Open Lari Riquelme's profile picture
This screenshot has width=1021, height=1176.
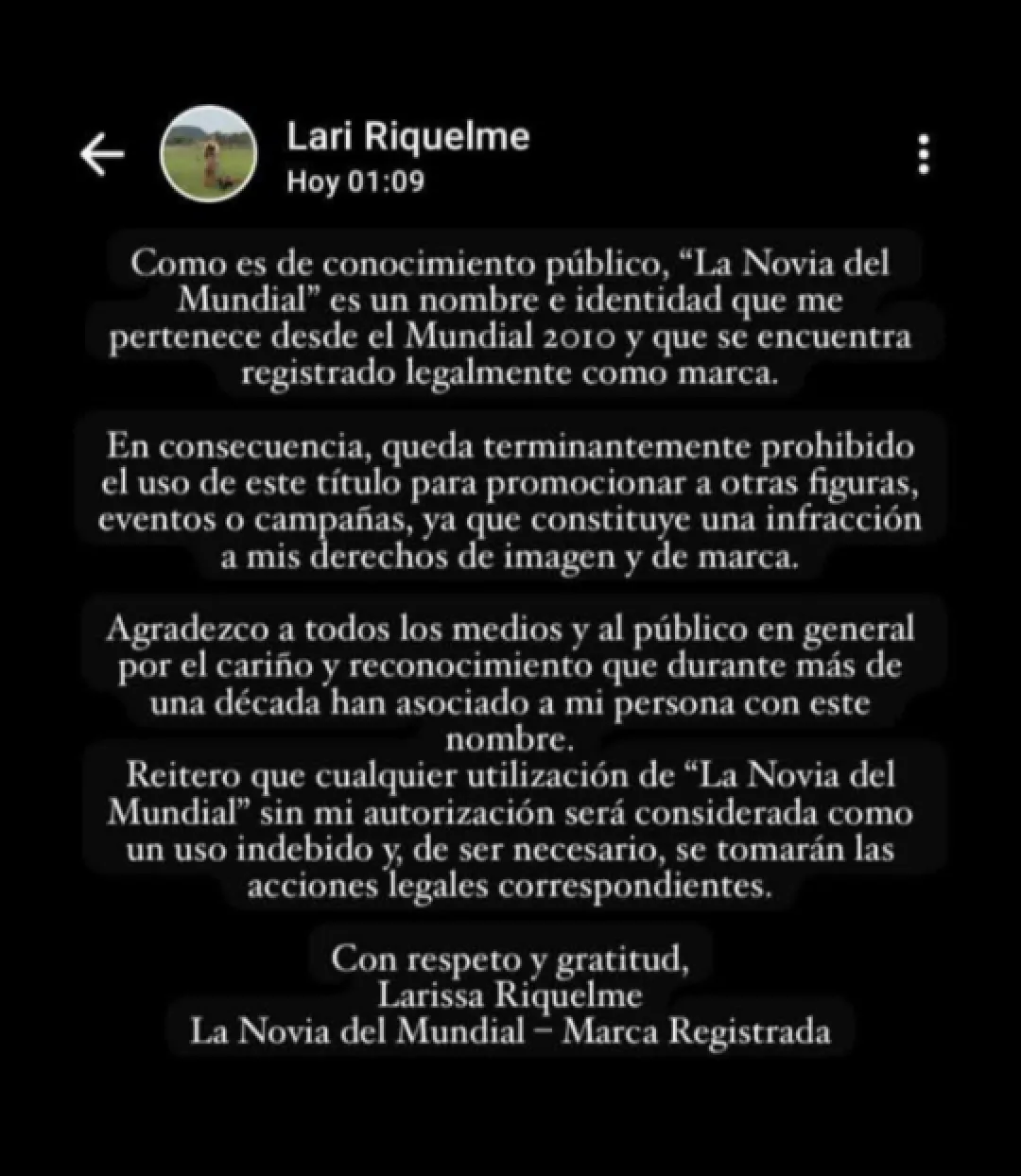(x=208, y=154)
